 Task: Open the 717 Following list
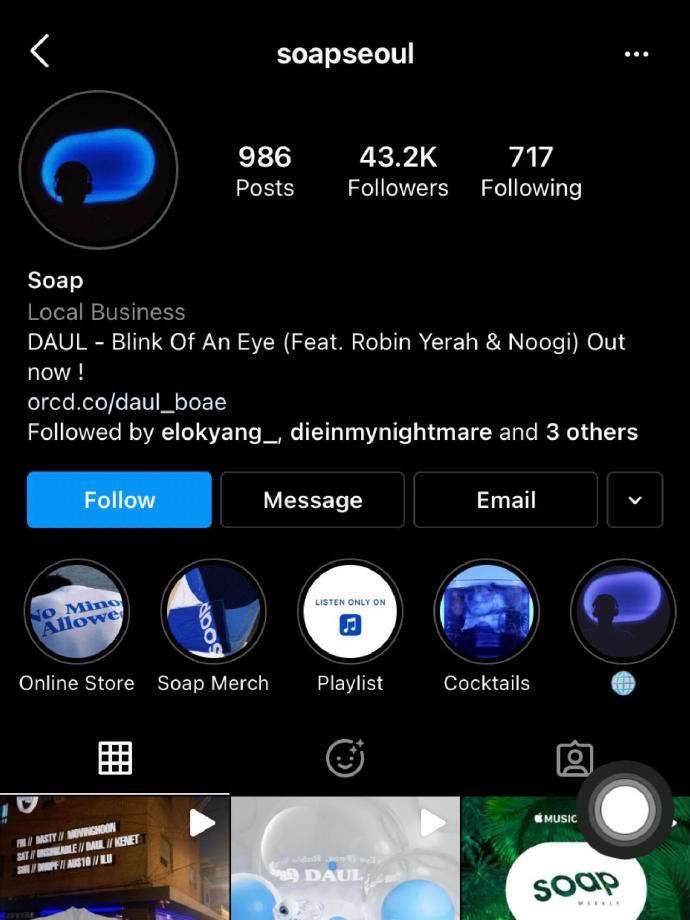coord(531,171)
